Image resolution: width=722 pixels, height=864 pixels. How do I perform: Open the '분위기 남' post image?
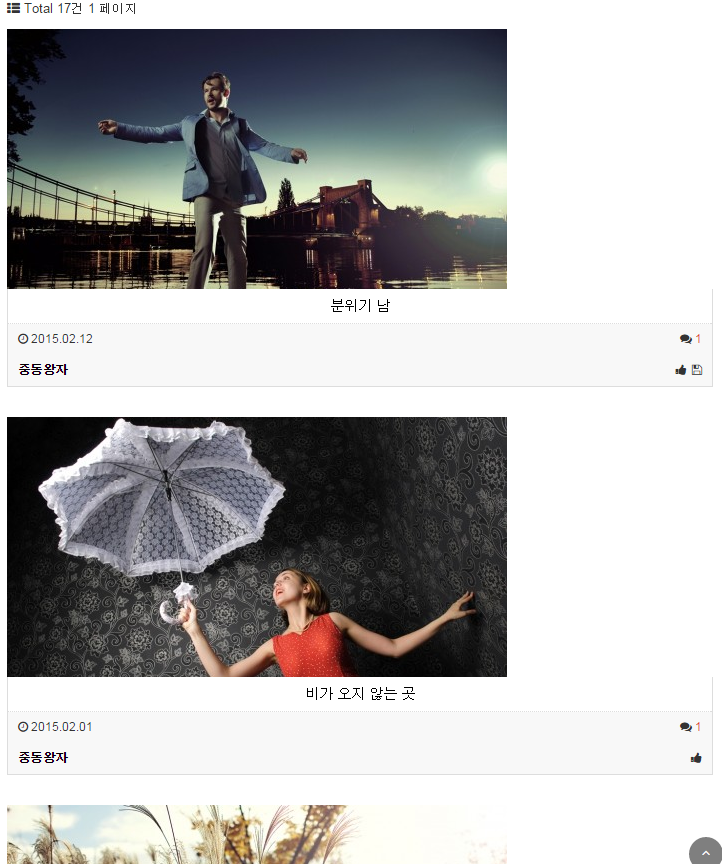257,159
